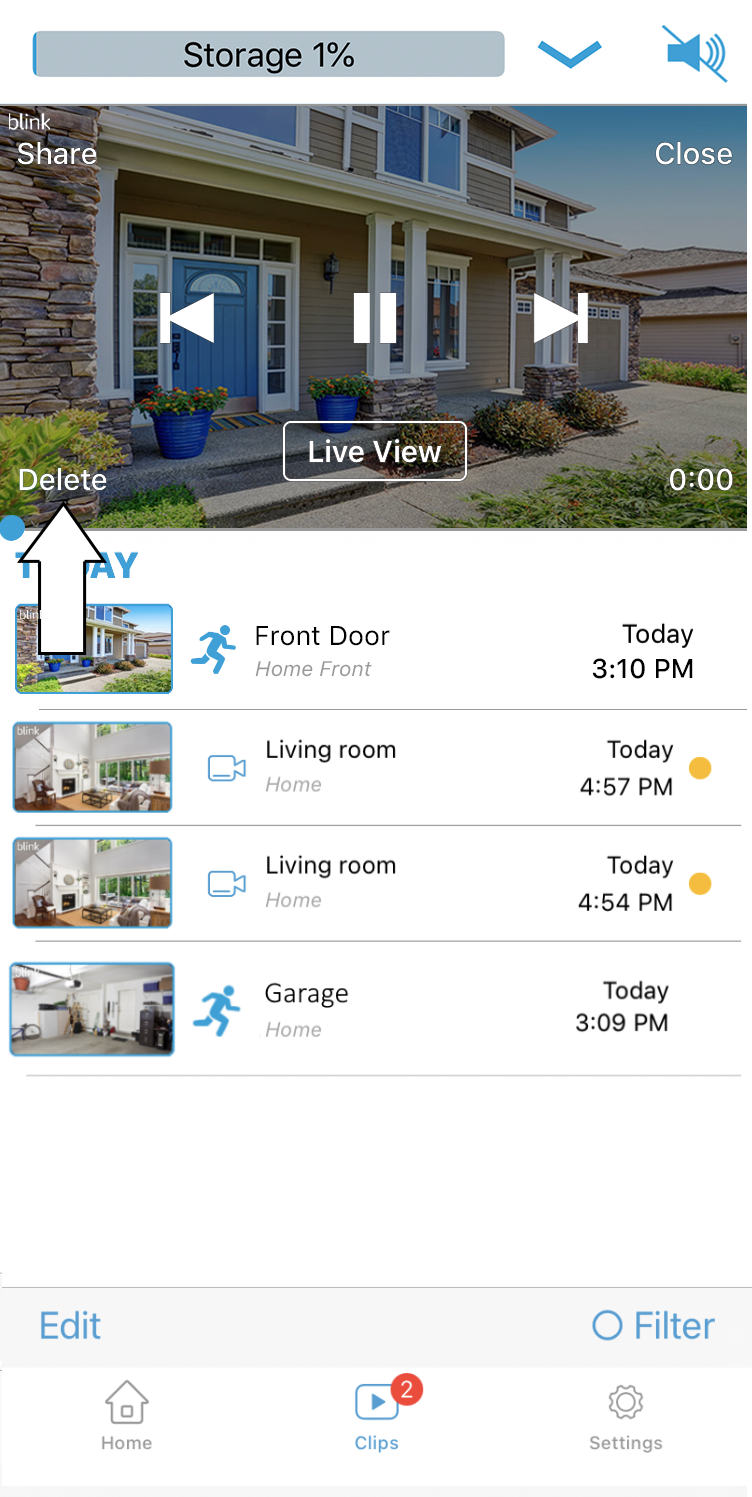752x1497 pixels.
Task: Skip to the previous clip
Action: (187, 319)
